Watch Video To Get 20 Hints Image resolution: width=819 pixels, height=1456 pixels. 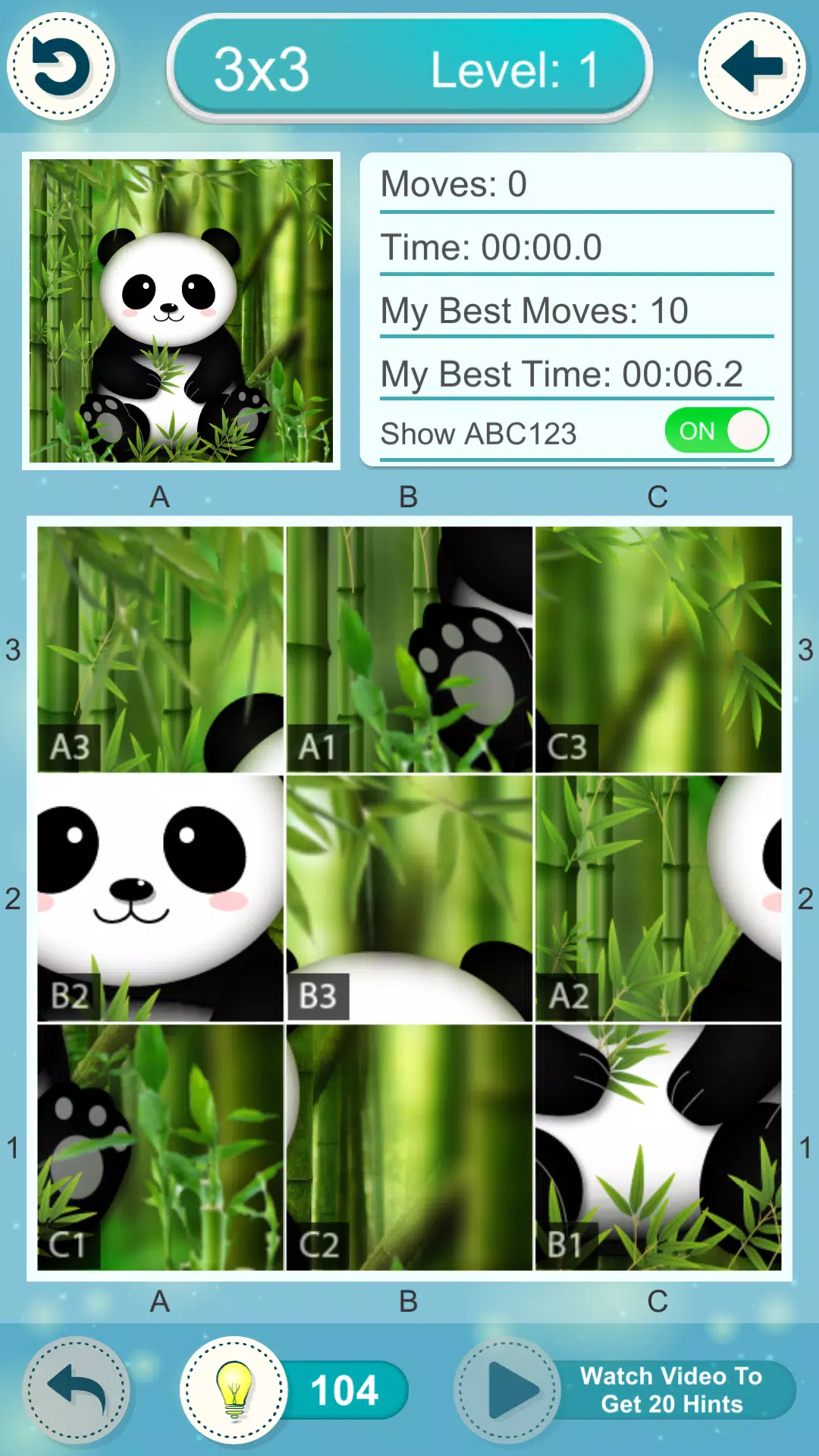coord(626,1390)
